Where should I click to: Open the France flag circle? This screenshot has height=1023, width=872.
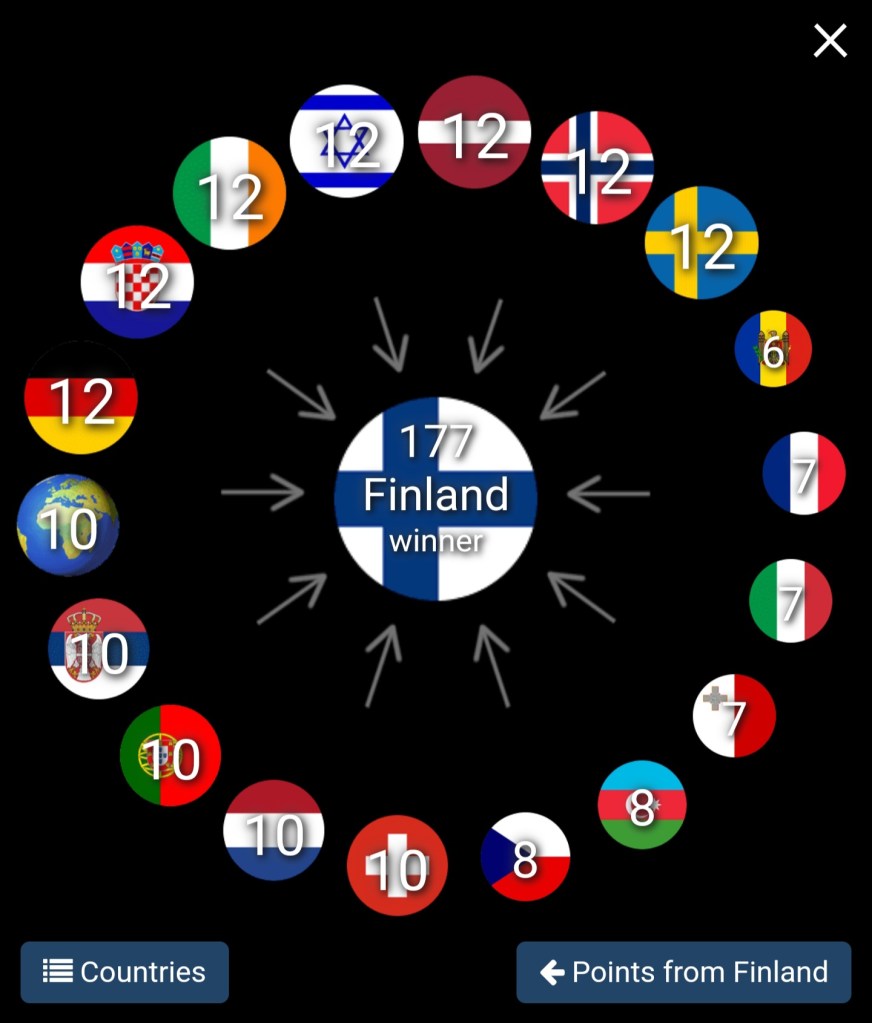pyautogui.click(x=804, y=473)
